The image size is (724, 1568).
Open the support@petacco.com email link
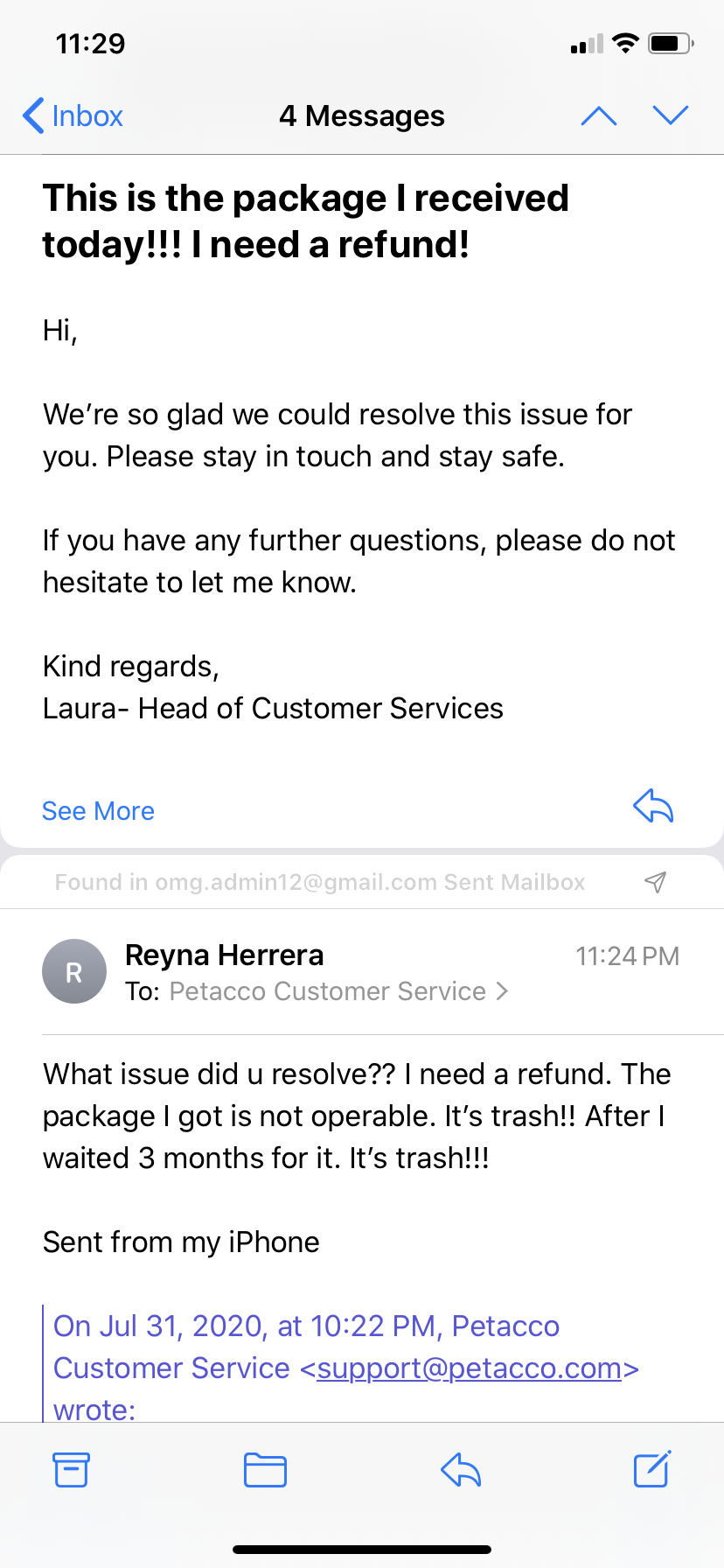pos(470,1368)
